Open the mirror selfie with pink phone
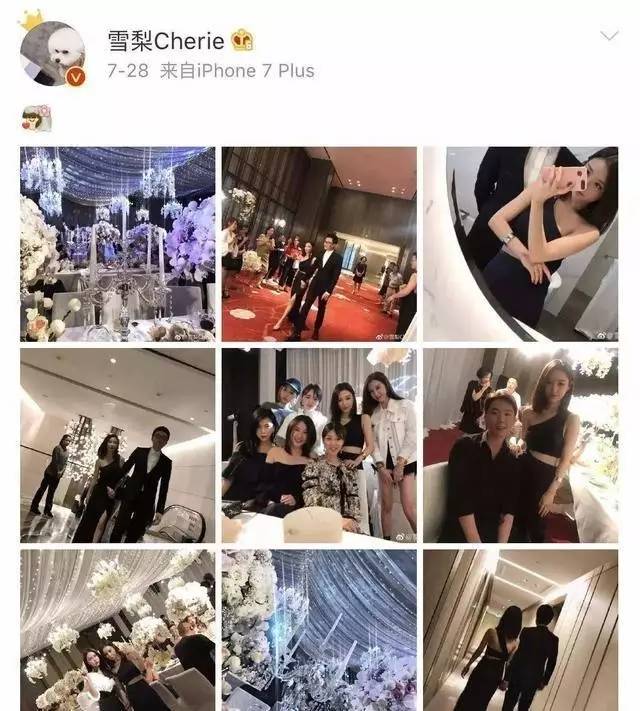The height and width of the screenshot is (711, 640). (520, 244)
